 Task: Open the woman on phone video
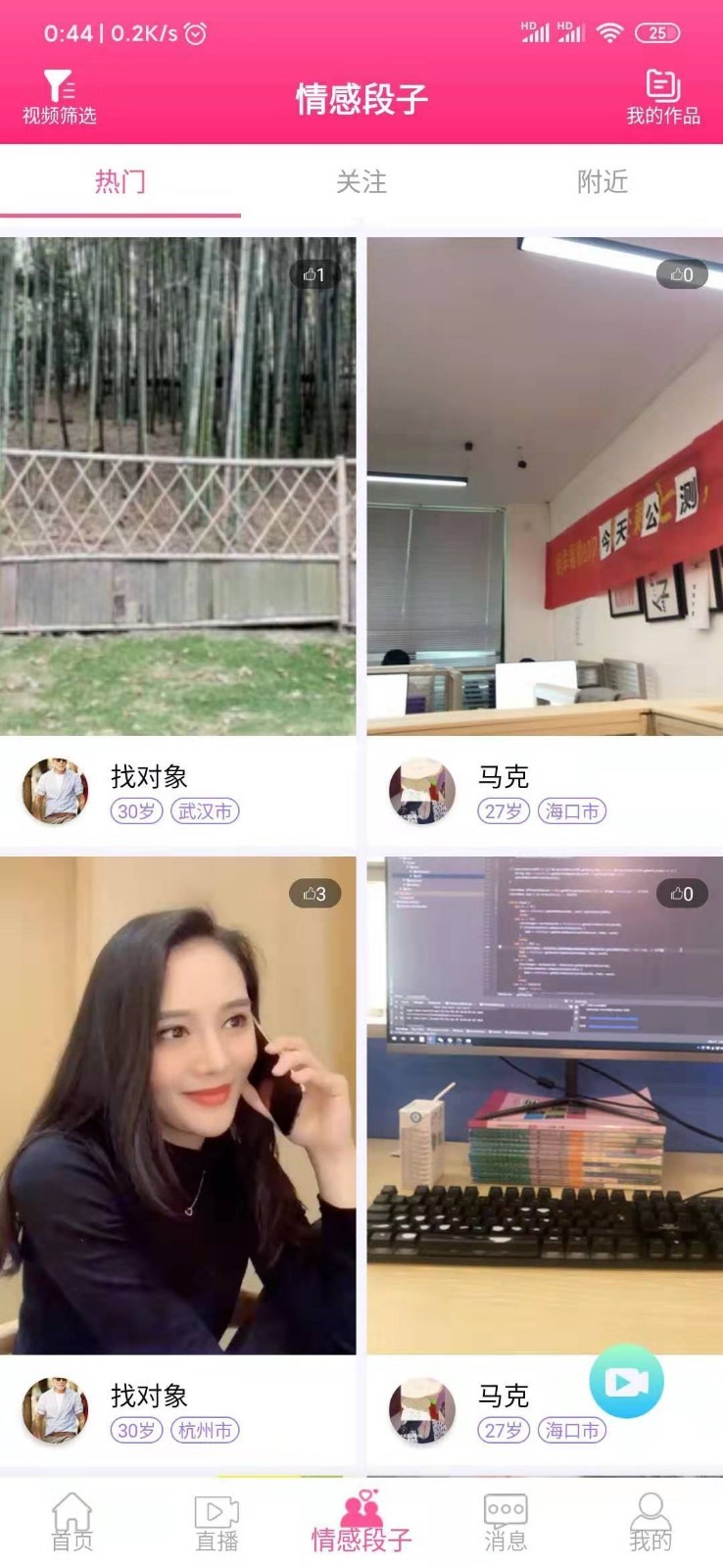click(177, 1105)
